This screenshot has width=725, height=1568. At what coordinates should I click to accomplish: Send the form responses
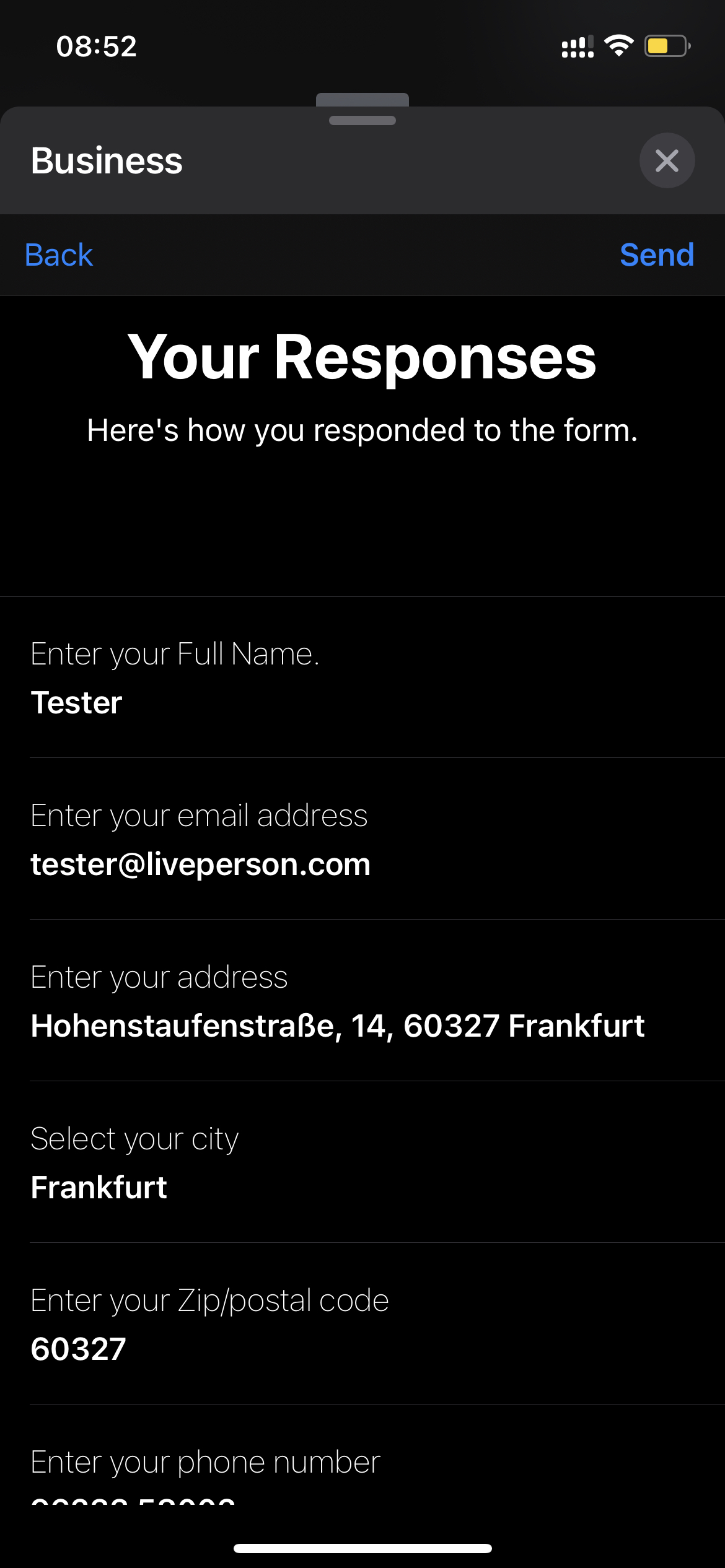(x=657, y=255)
